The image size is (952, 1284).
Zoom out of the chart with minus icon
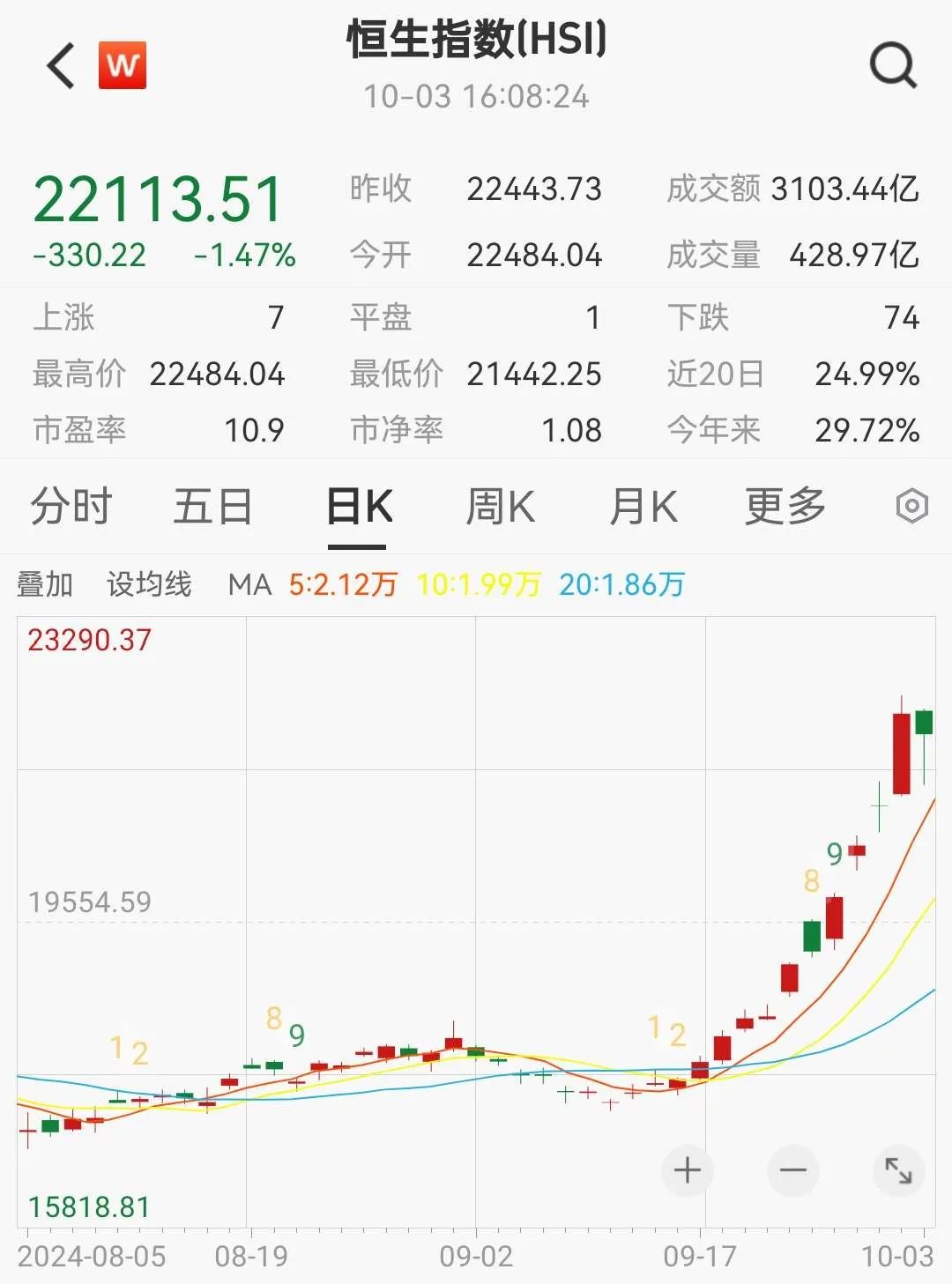point(792,1170)
